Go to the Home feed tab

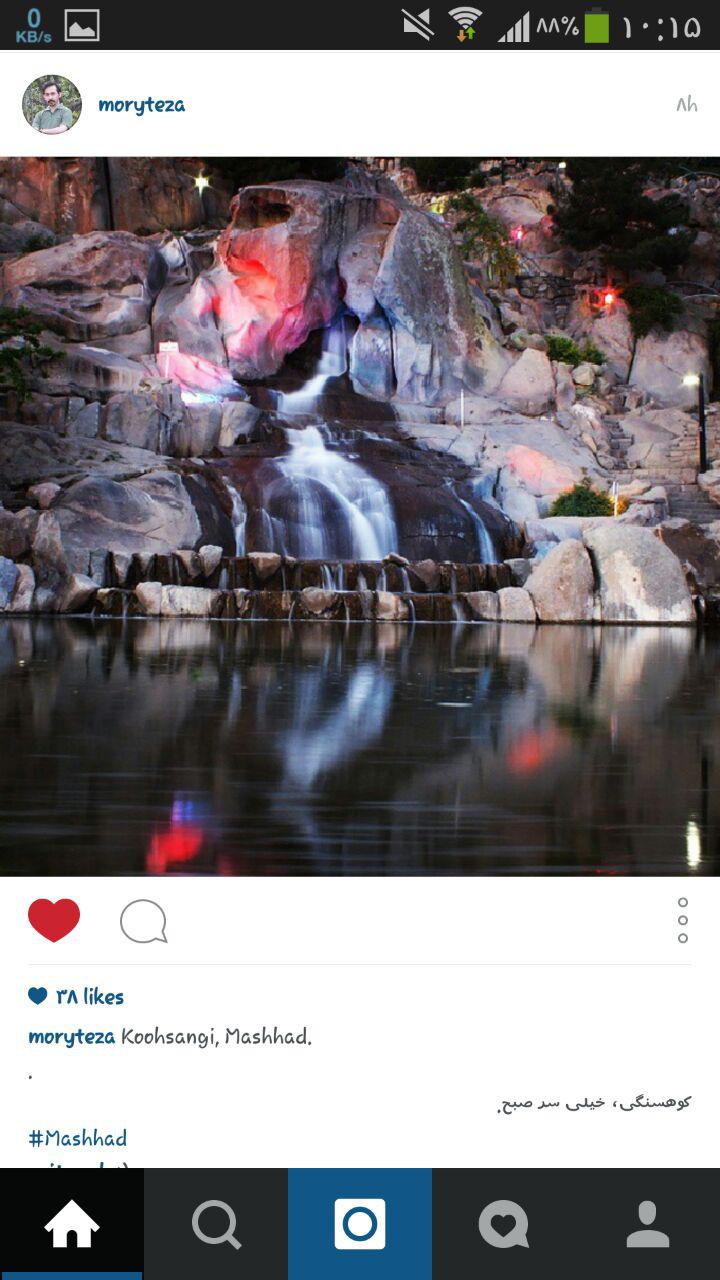72,1224
